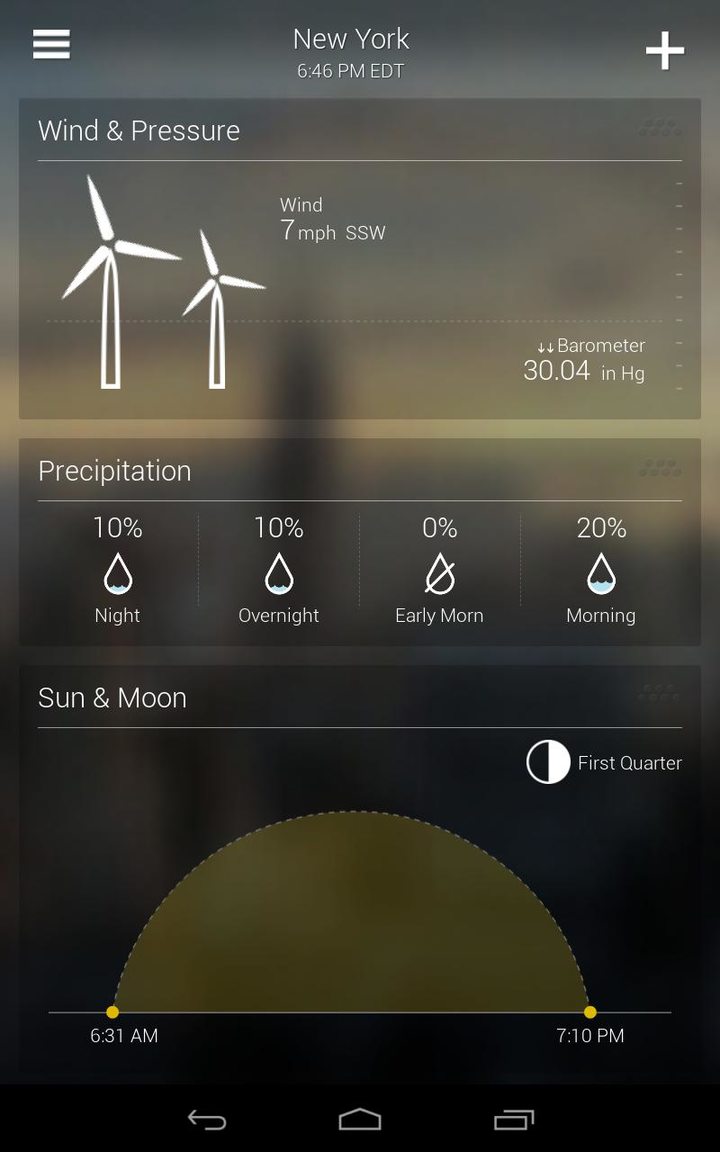Open the hamburger navigation menu
Image resolution: width=720 pixels, height=1152 pixels.
pos(50,44)
